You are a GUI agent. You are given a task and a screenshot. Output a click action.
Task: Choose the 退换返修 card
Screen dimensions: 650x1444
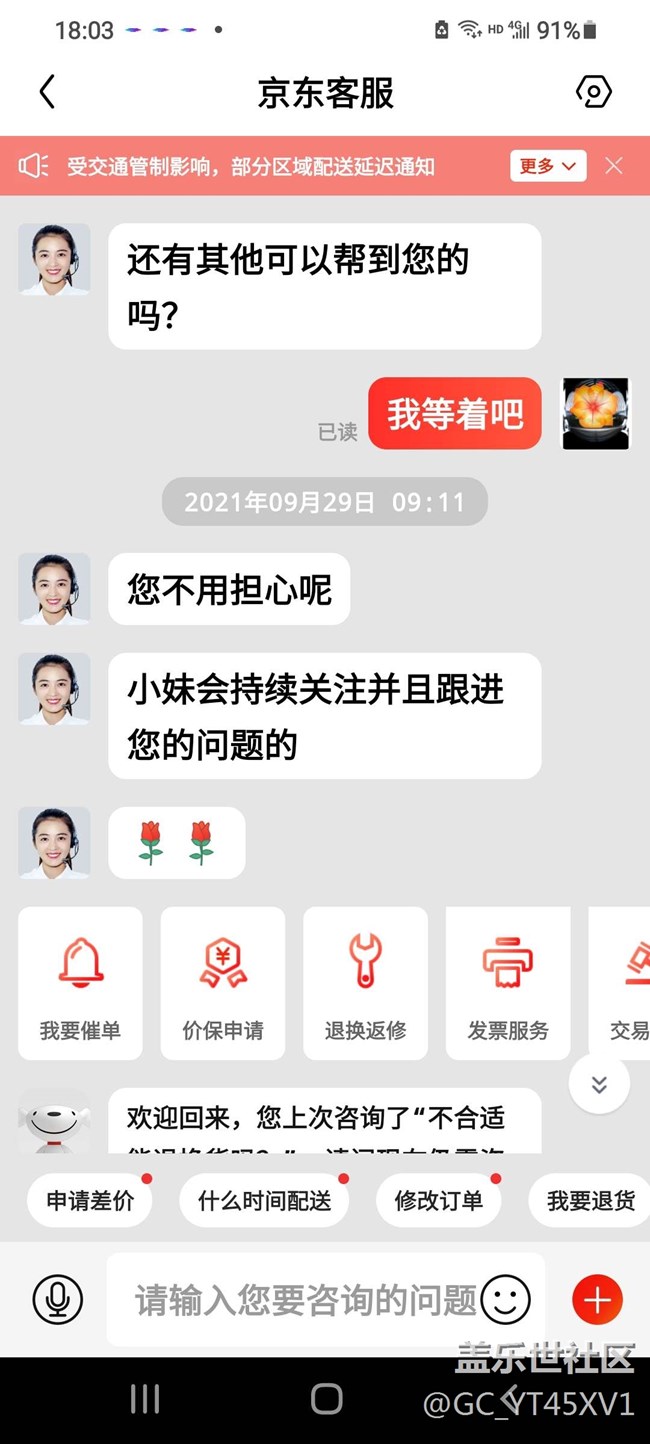(366, 983)
